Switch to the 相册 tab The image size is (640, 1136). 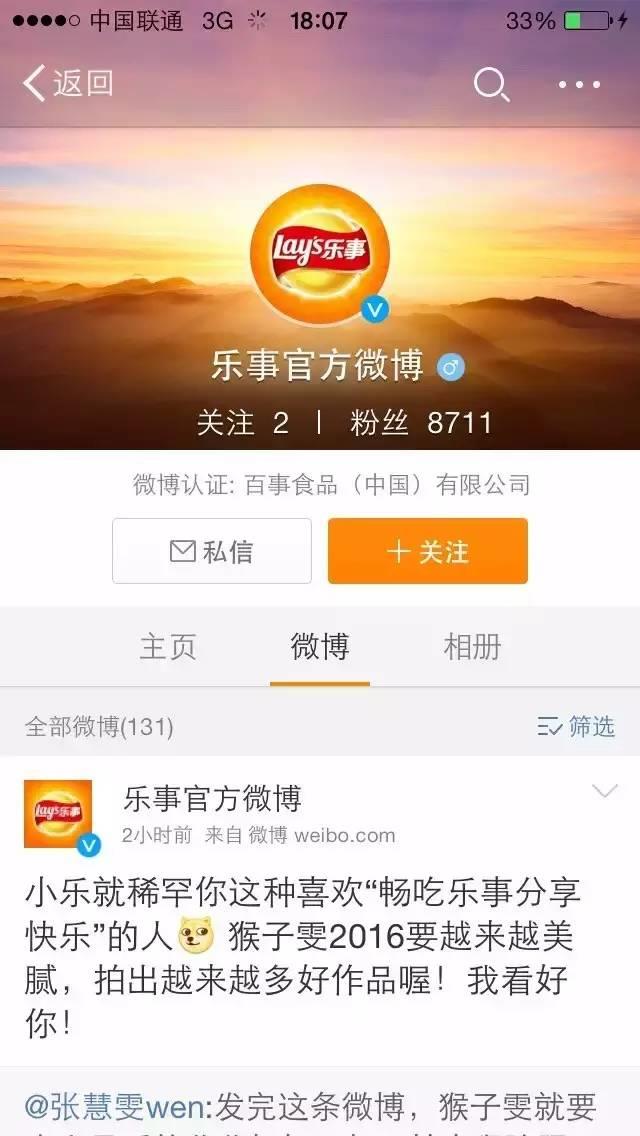tap(472, 647)
